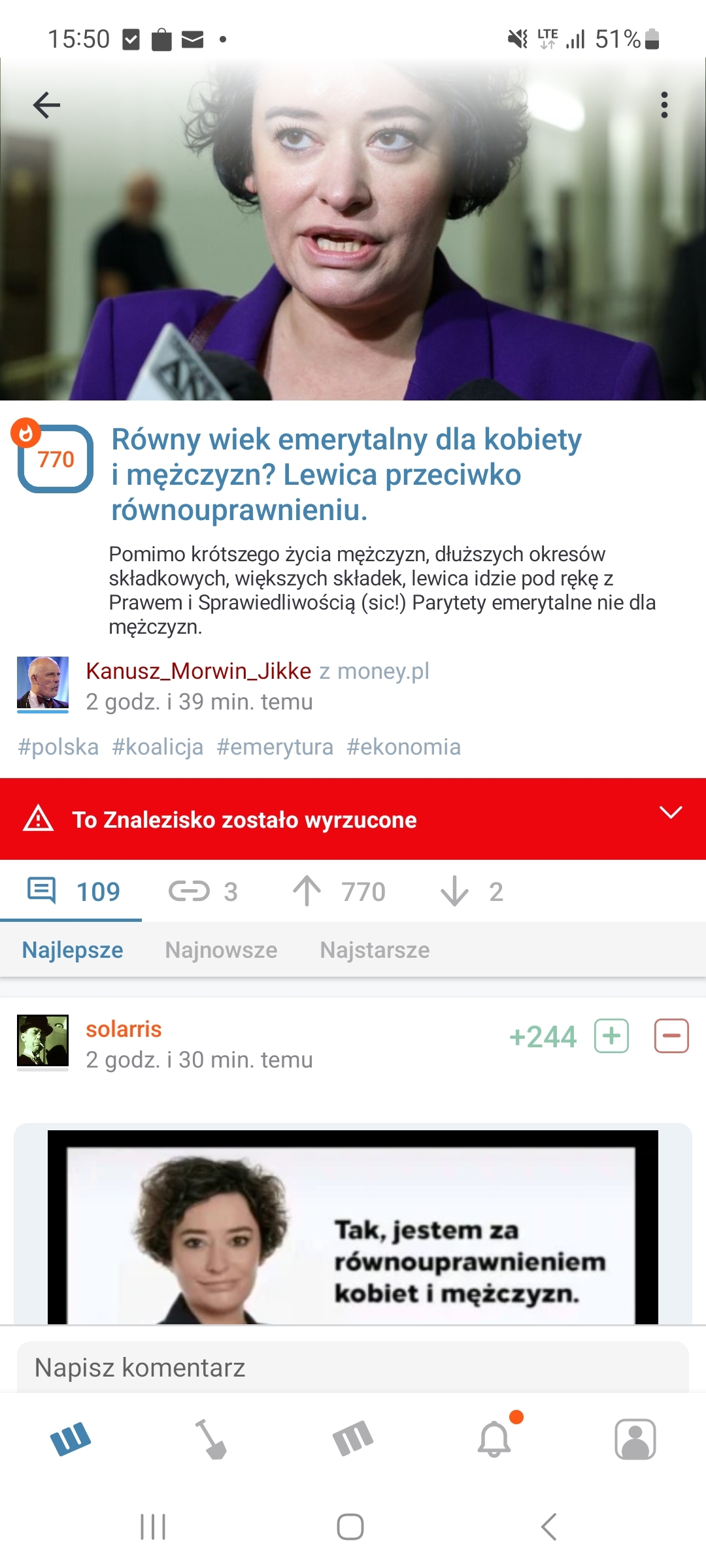Expand the 'To Znalezisko zostało wyrzucone' banner
The height and width of the screenshot is (1568, 706).
coord(671,813)
